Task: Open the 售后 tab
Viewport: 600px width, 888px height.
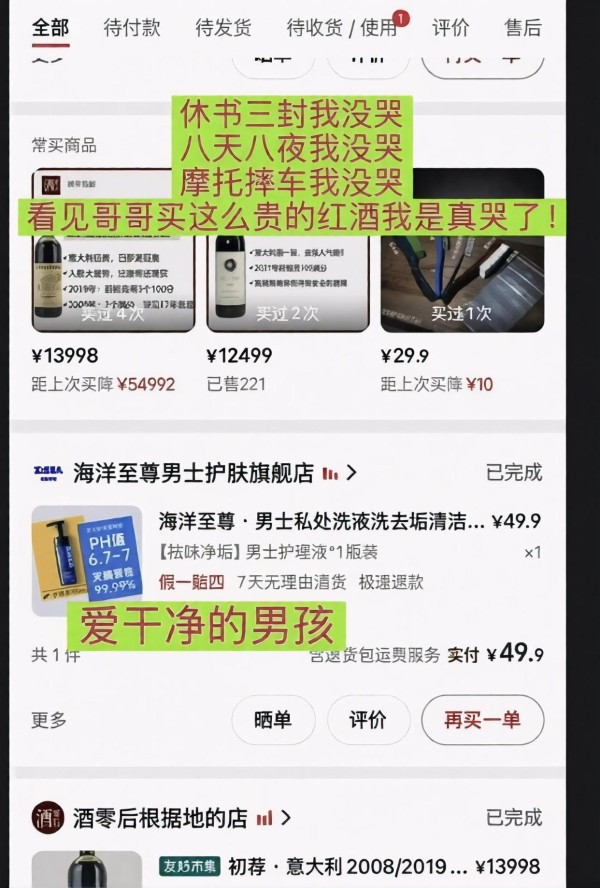Action: [x=522, y=28]
